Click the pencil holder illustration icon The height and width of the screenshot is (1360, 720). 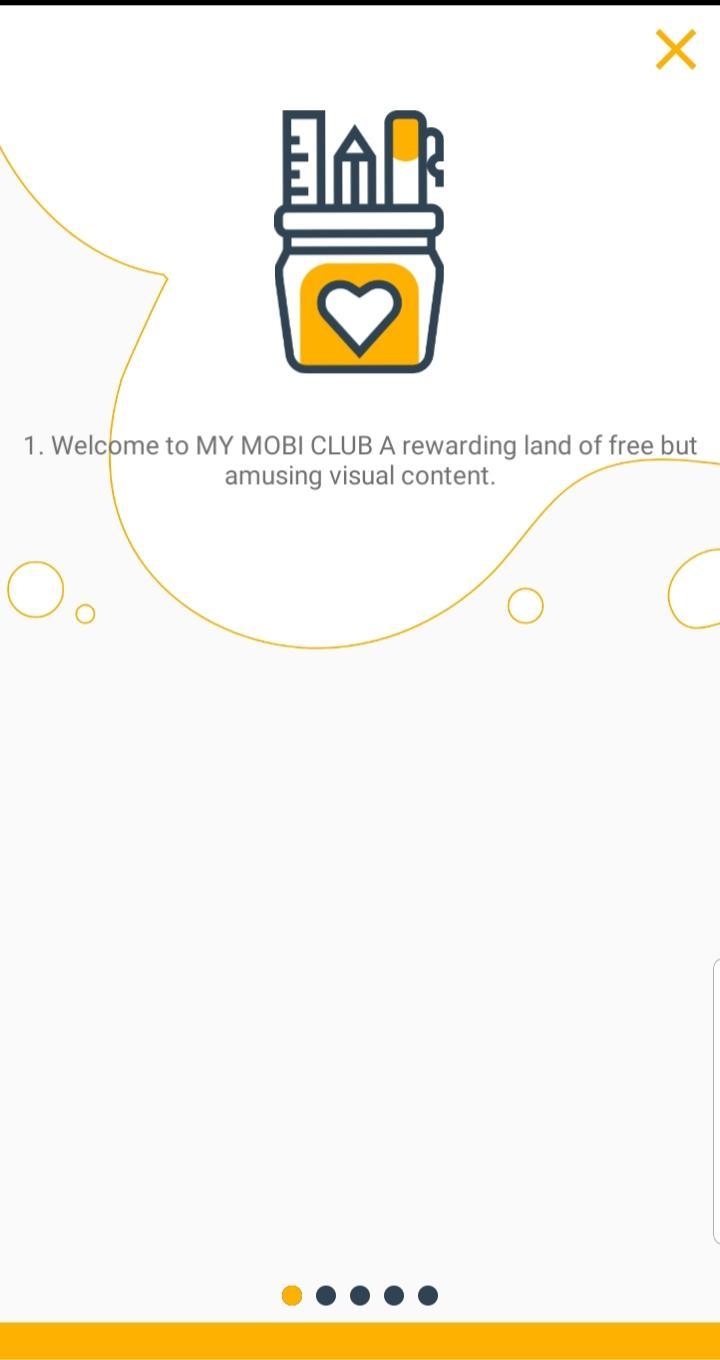[360, 240]
